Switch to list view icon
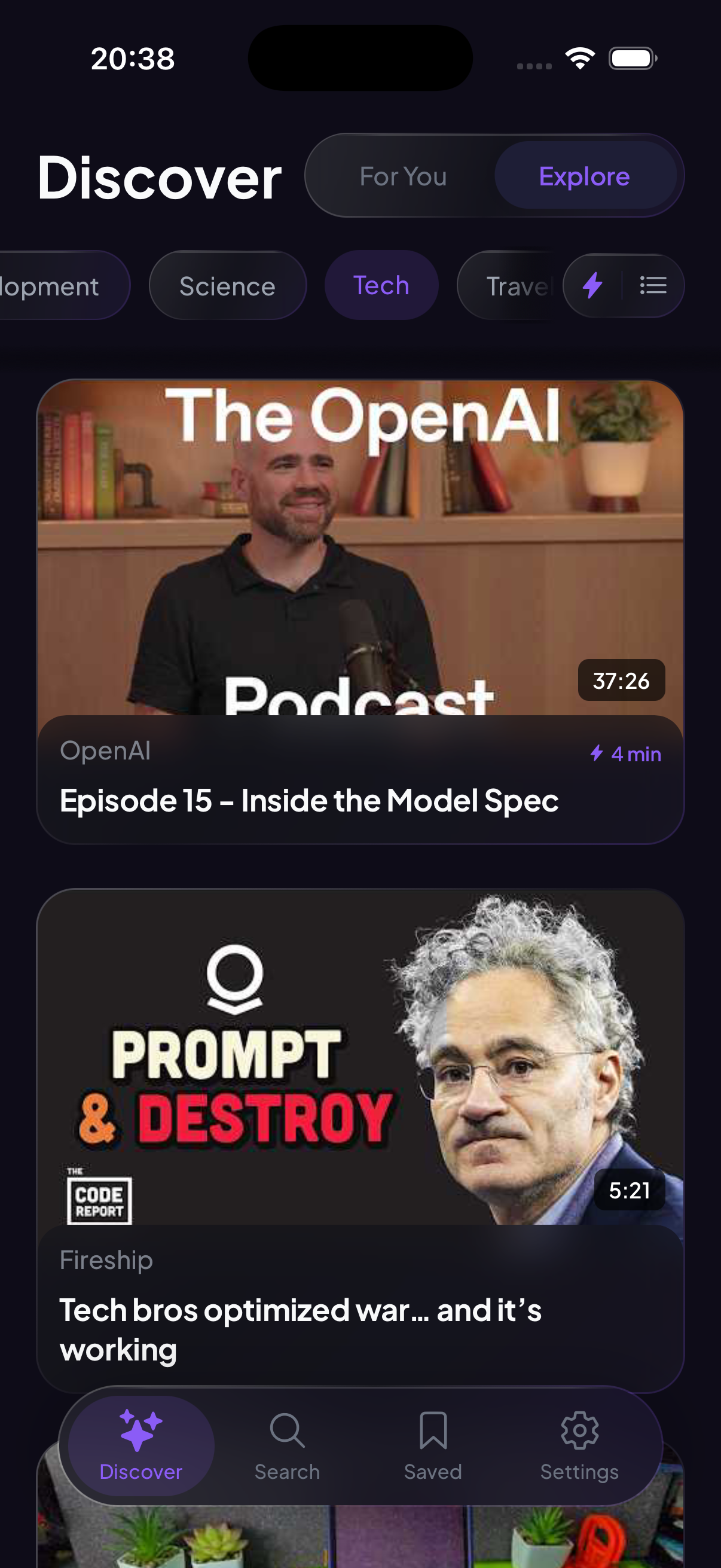 [x=653, y=285]
